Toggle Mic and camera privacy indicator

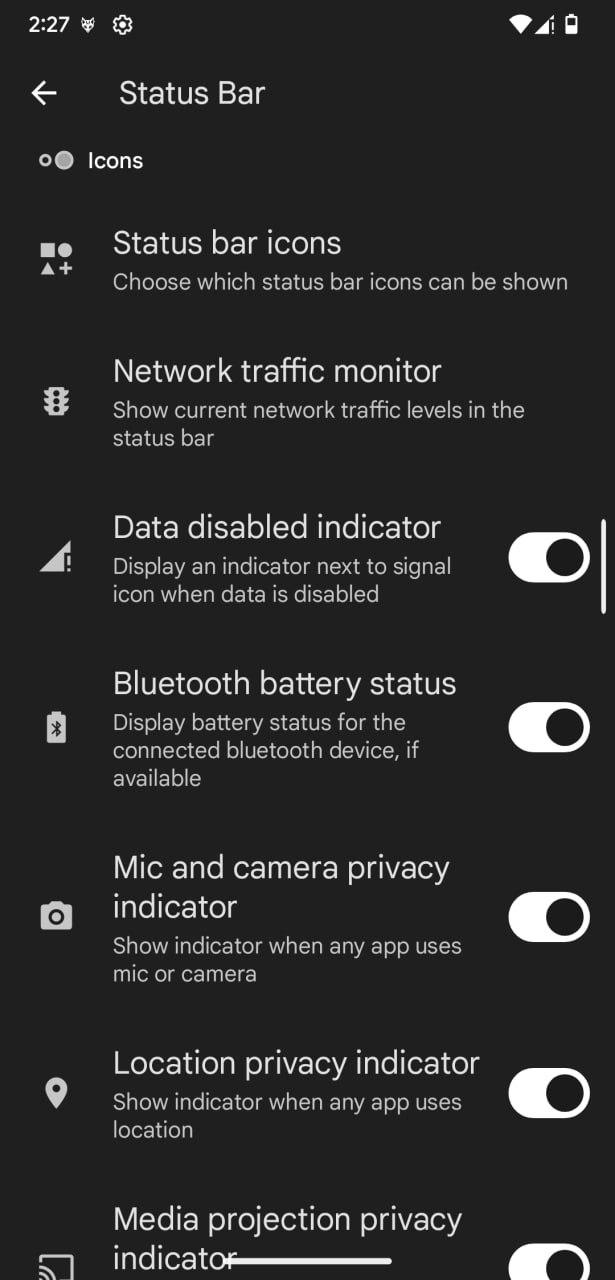point(549,917)
